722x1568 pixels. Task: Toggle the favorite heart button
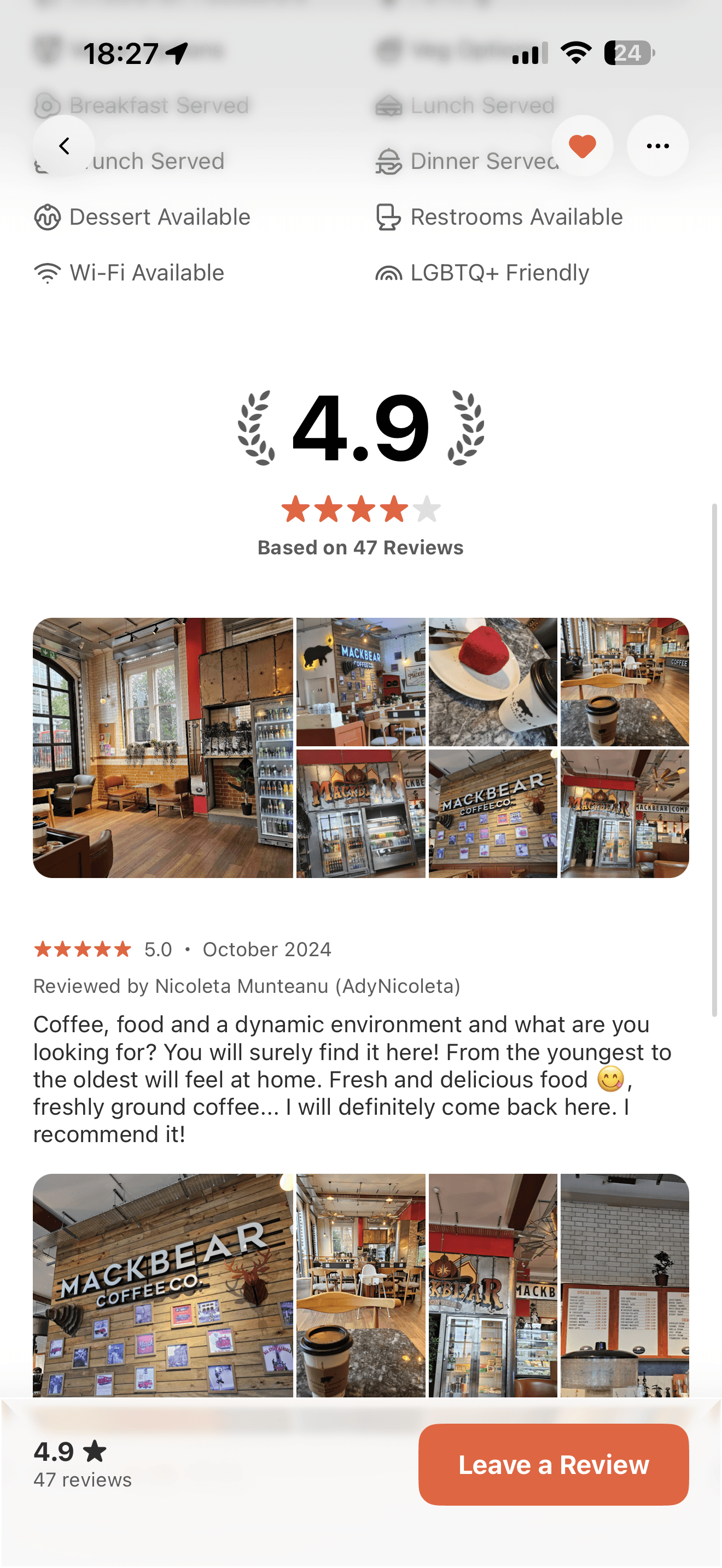[582, 146]
